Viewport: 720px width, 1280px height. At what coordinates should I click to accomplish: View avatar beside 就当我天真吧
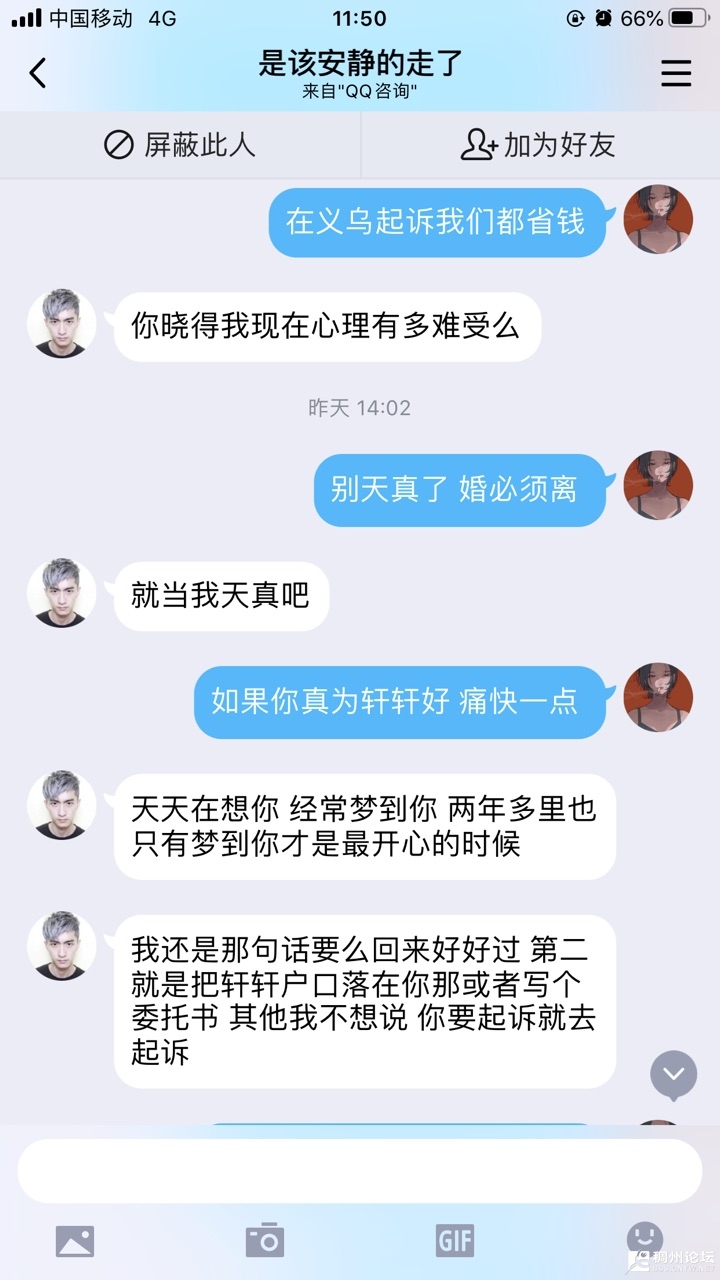62,593
